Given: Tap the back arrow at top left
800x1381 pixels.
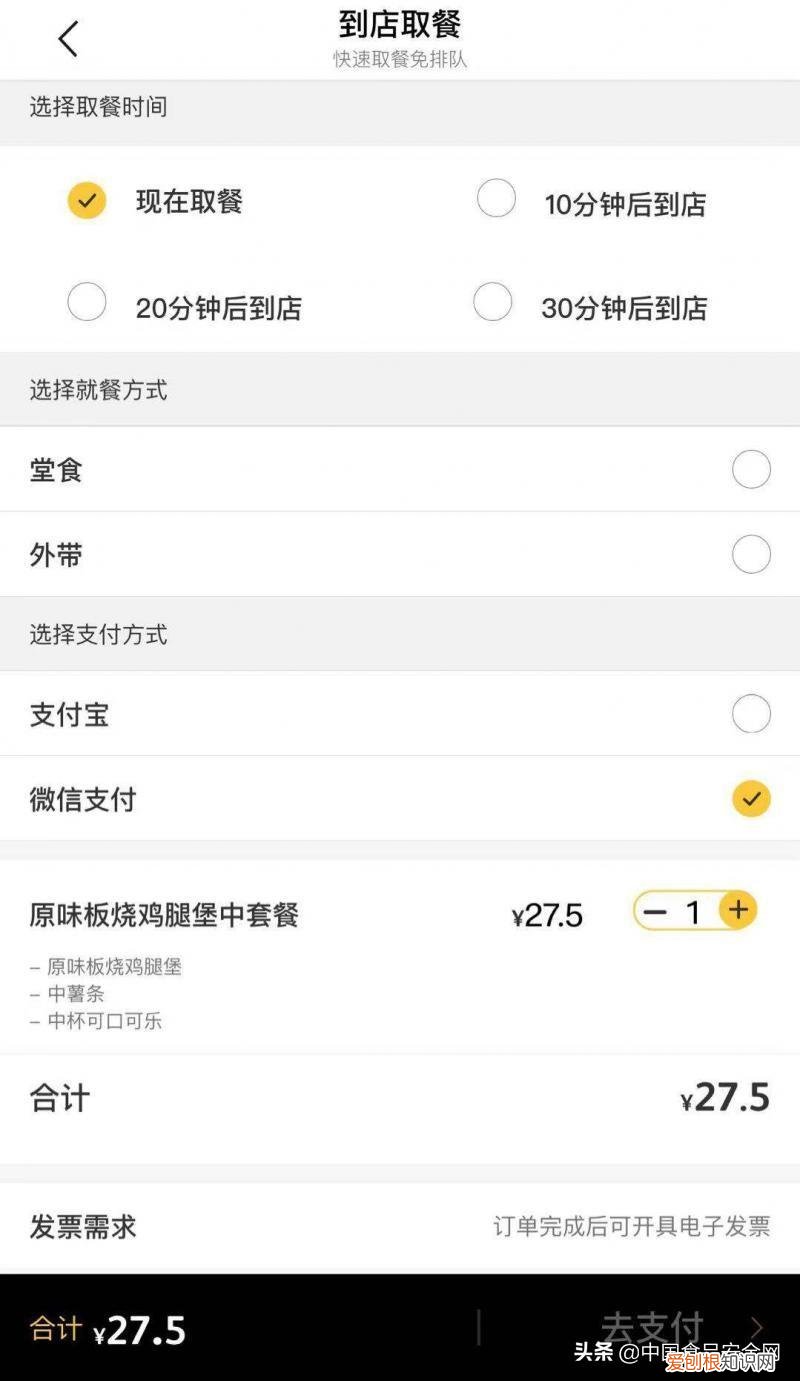Looking at the screenshot, I should (x=66, y=38).
